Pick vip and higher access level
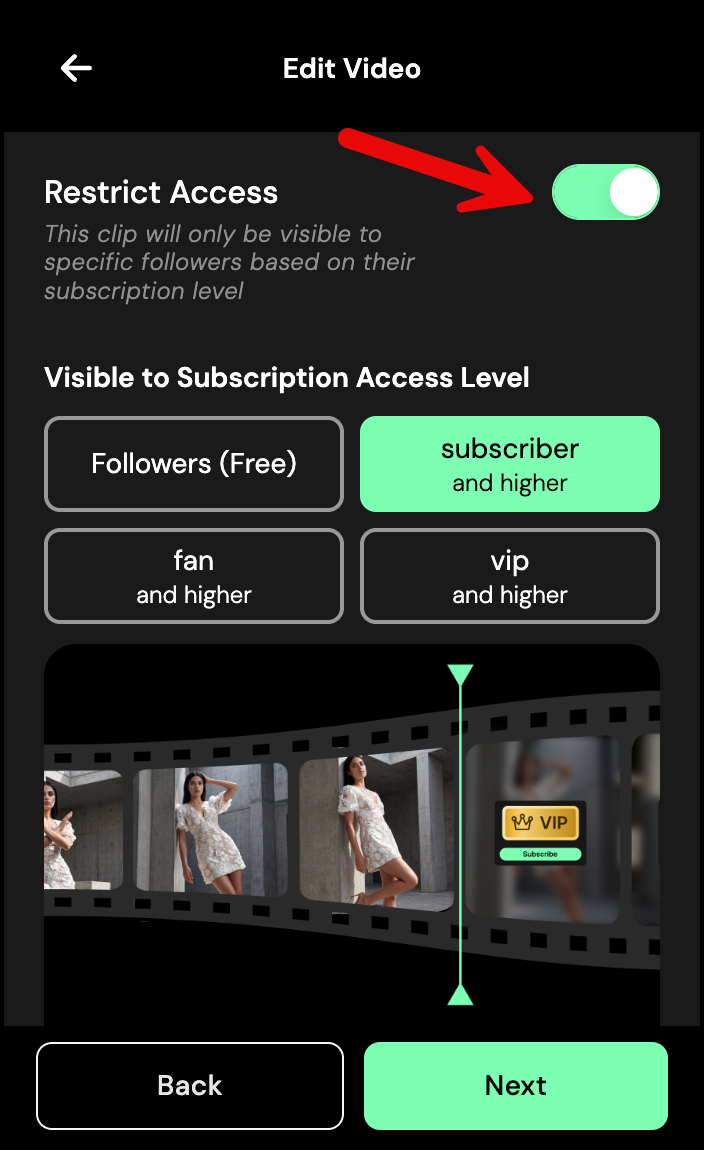The image size is (704, 1150). (510, 576)
